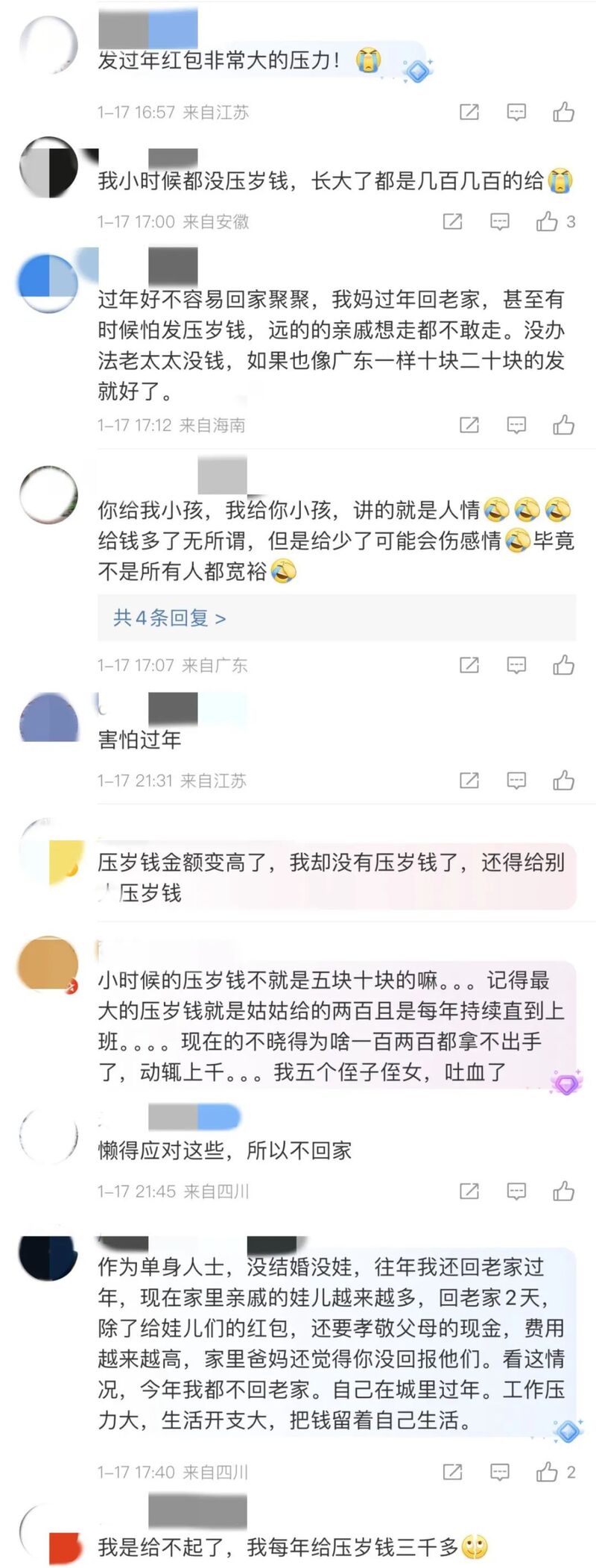Screen dimensions: 596x1568
Task: Like the comment "害怕过年"
Action: point(563,781)
